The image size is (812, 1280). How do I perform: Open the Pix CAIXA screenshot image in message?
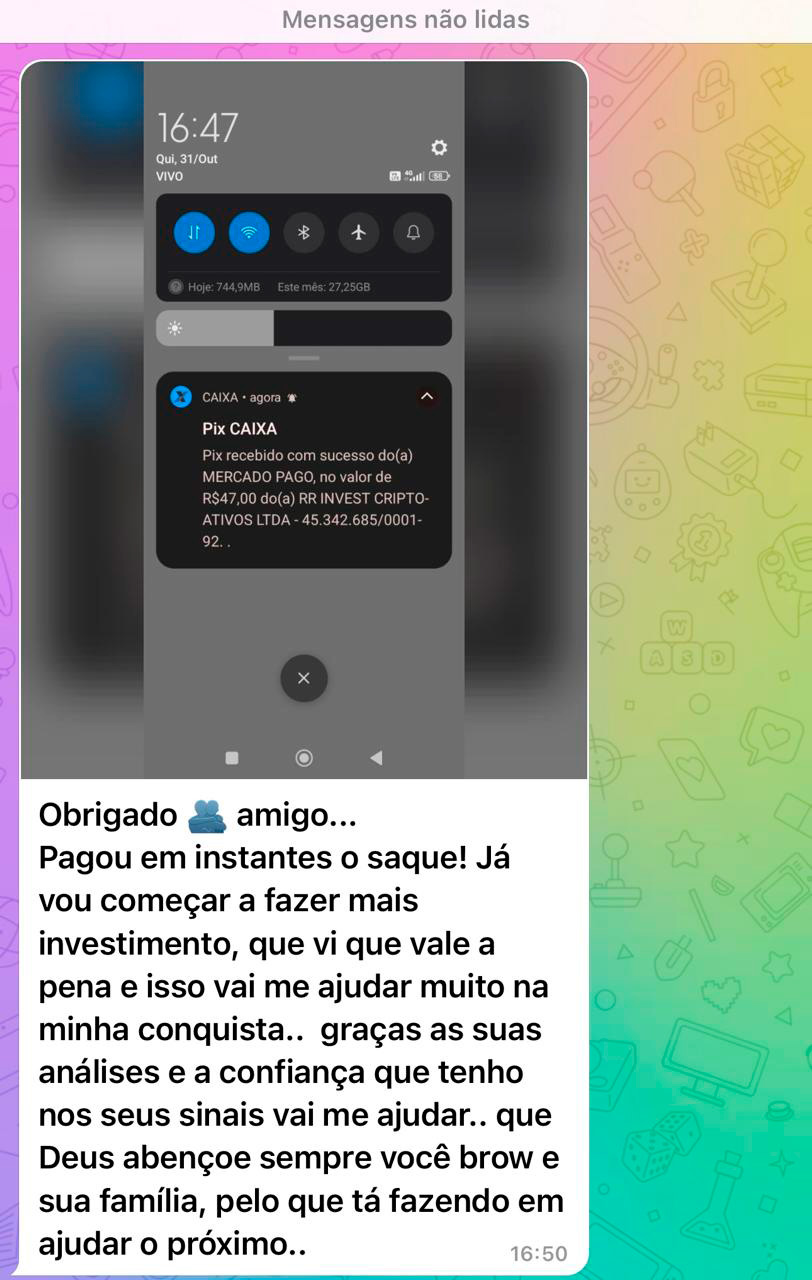pos(304,420)
